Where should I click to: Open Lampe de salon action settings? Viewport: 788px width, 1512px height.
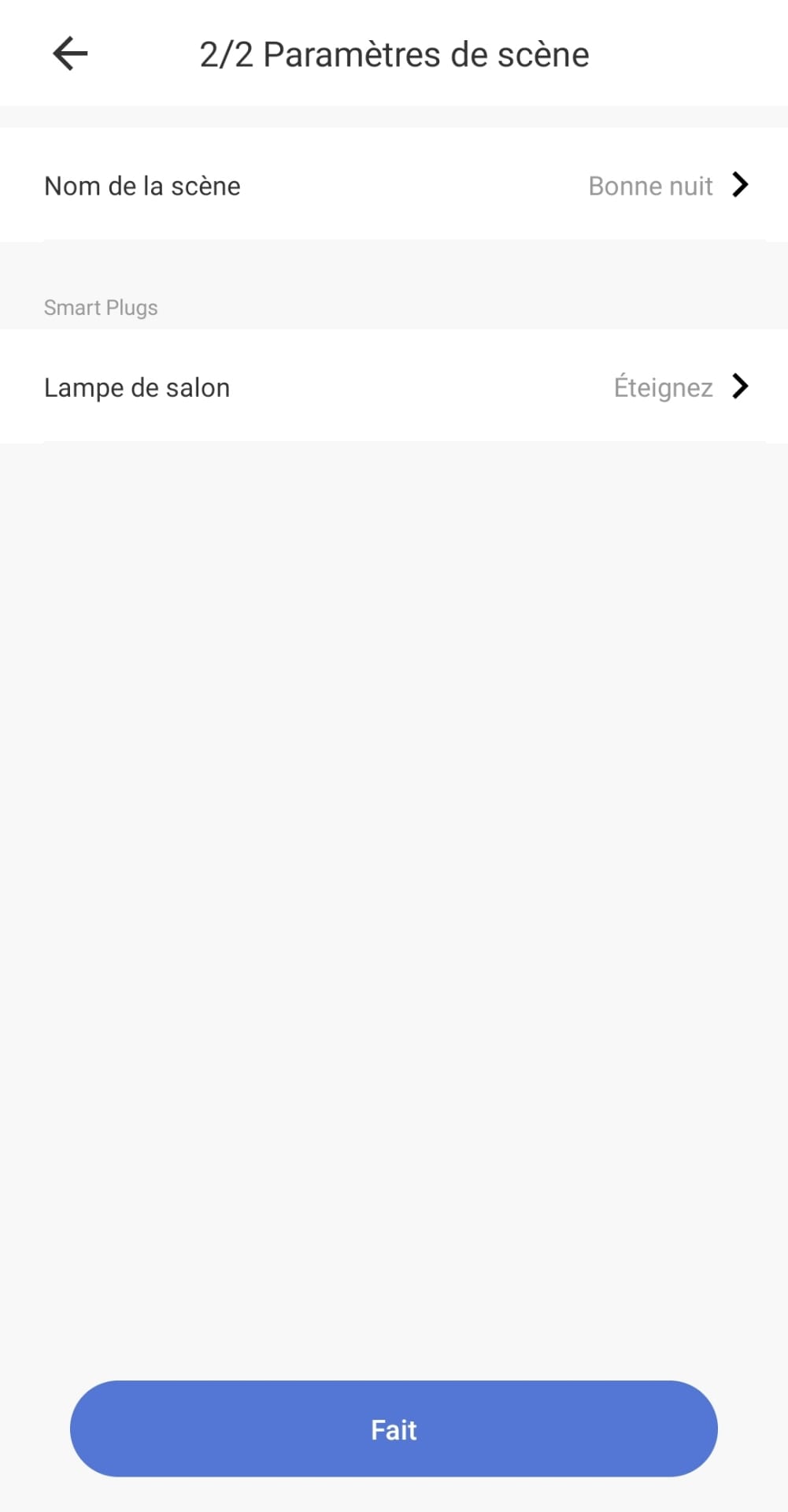tap(394, 387)
